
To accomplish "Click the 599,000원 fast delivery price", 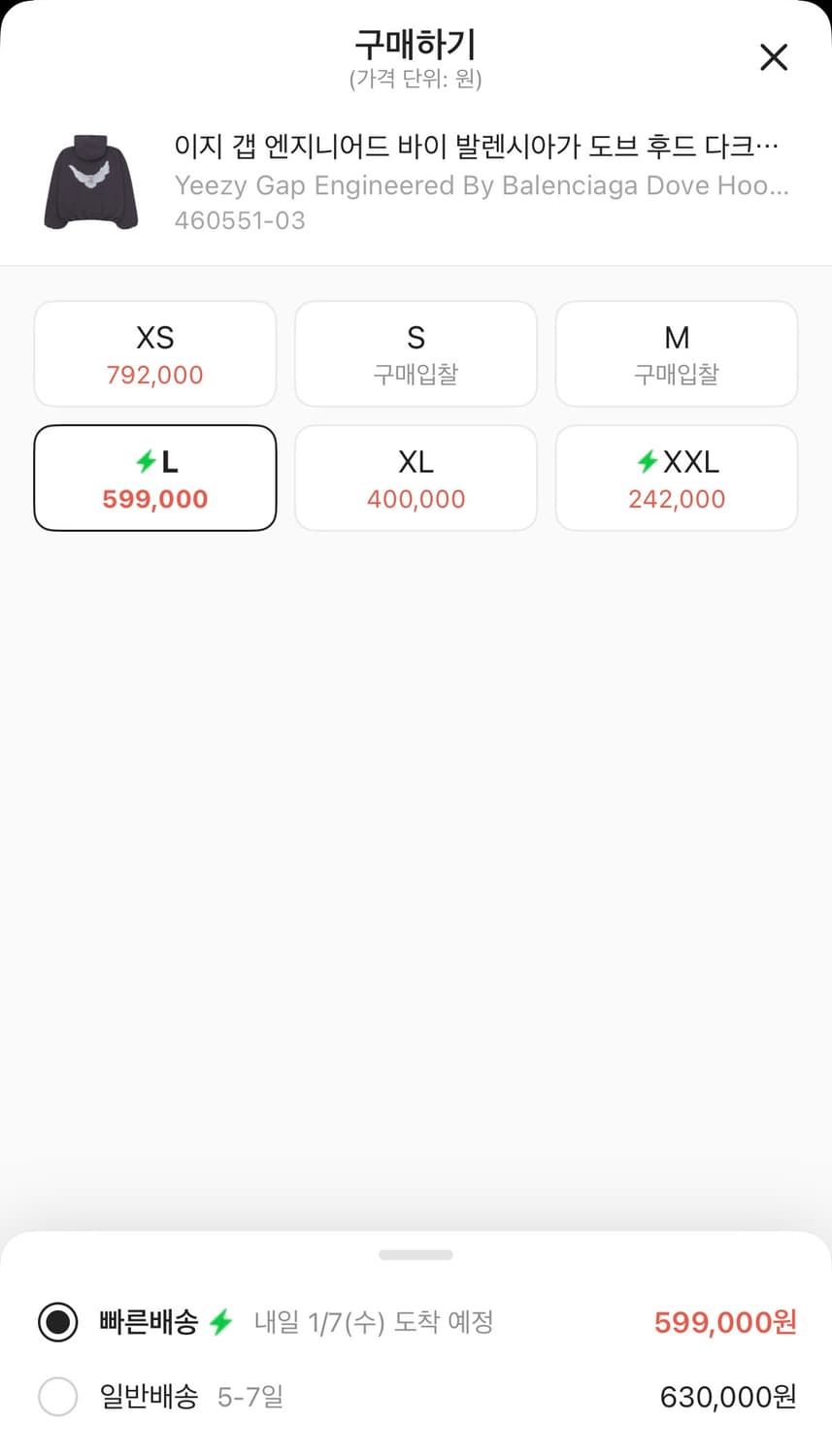I will pyautogui.click(x=723, y=1322).
